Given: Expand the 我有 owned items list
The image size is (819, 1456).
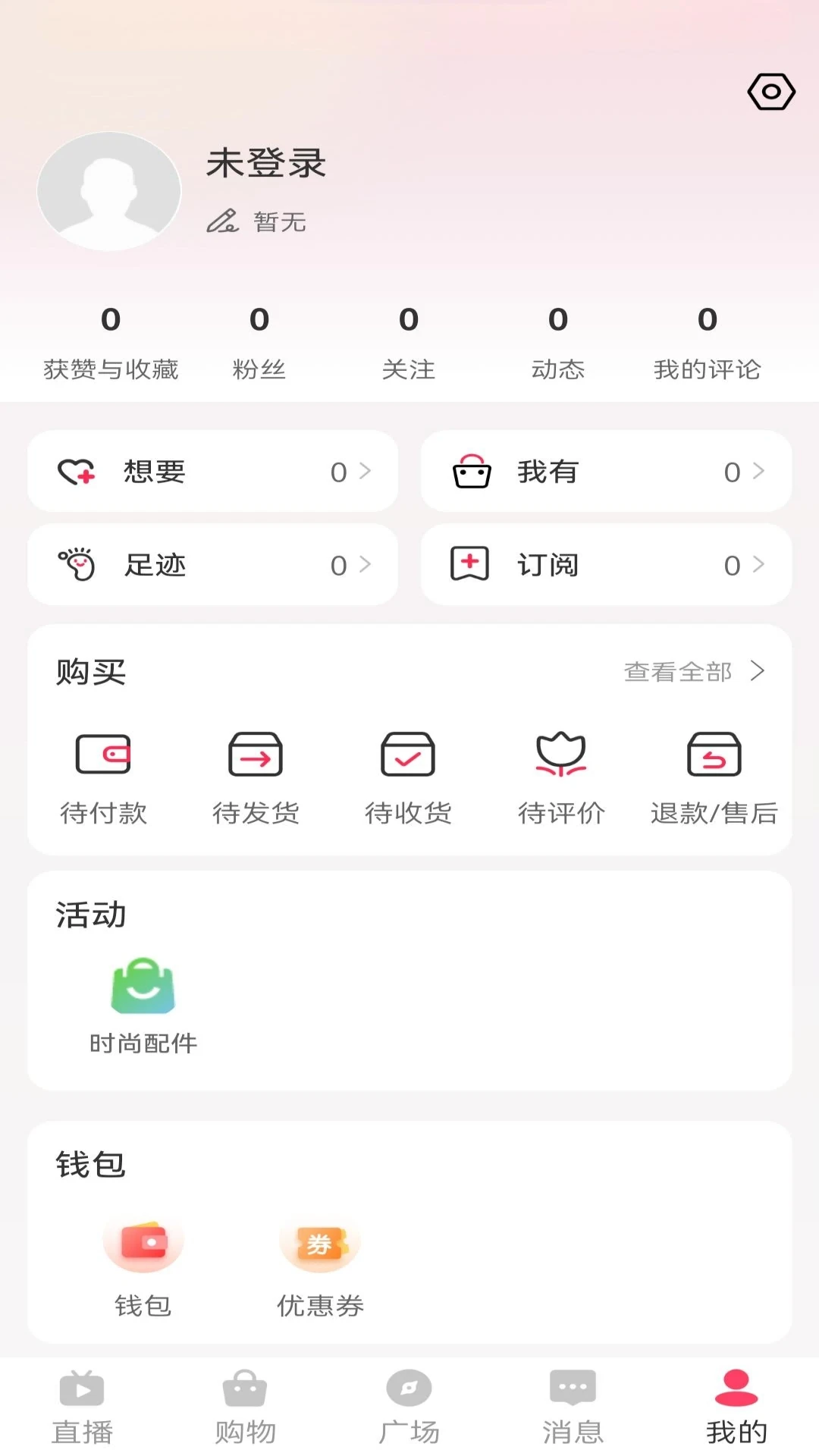Looking at the screenshot, I should (x=604, y=471).
